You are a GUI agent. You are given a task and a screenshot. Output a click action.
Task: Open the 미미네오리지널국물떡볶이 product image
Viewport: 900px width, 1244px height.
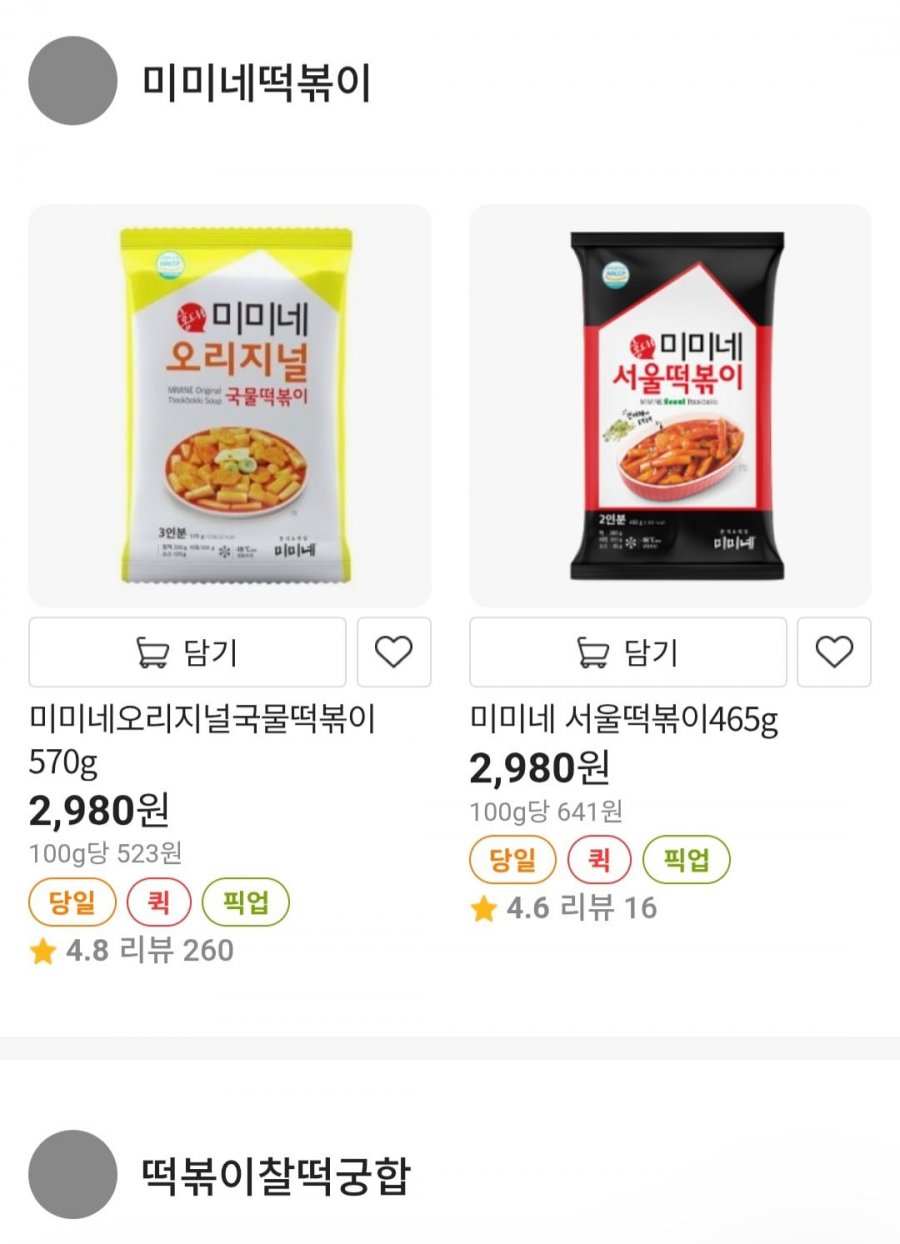tap(230, 405)
